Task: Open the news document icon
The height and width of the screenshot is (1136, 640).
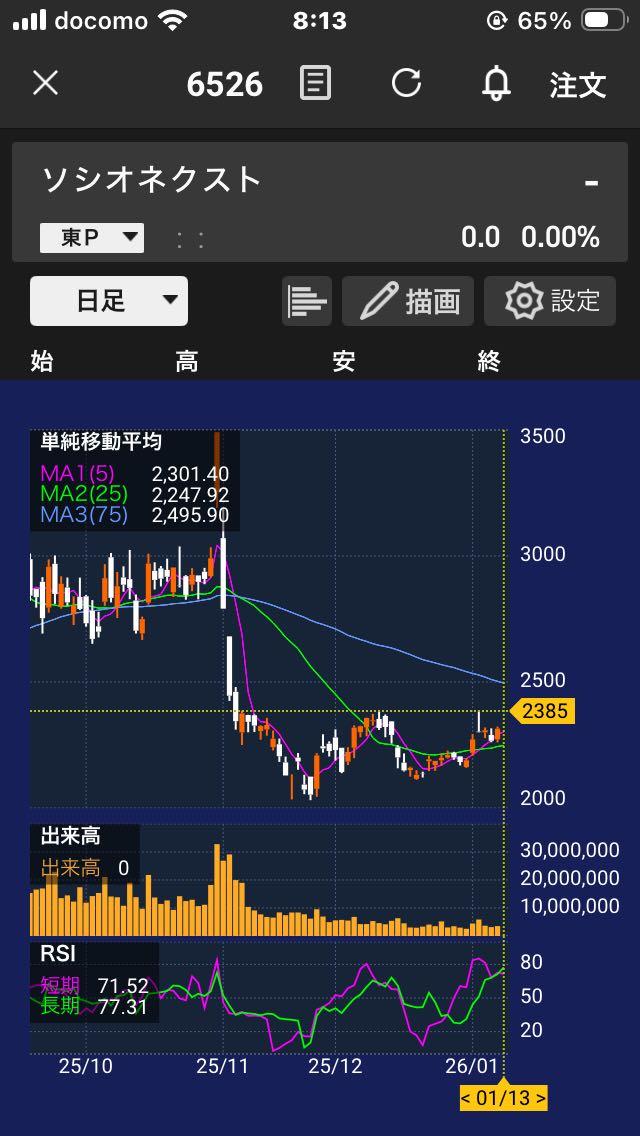Action: (x=315, y=83)
